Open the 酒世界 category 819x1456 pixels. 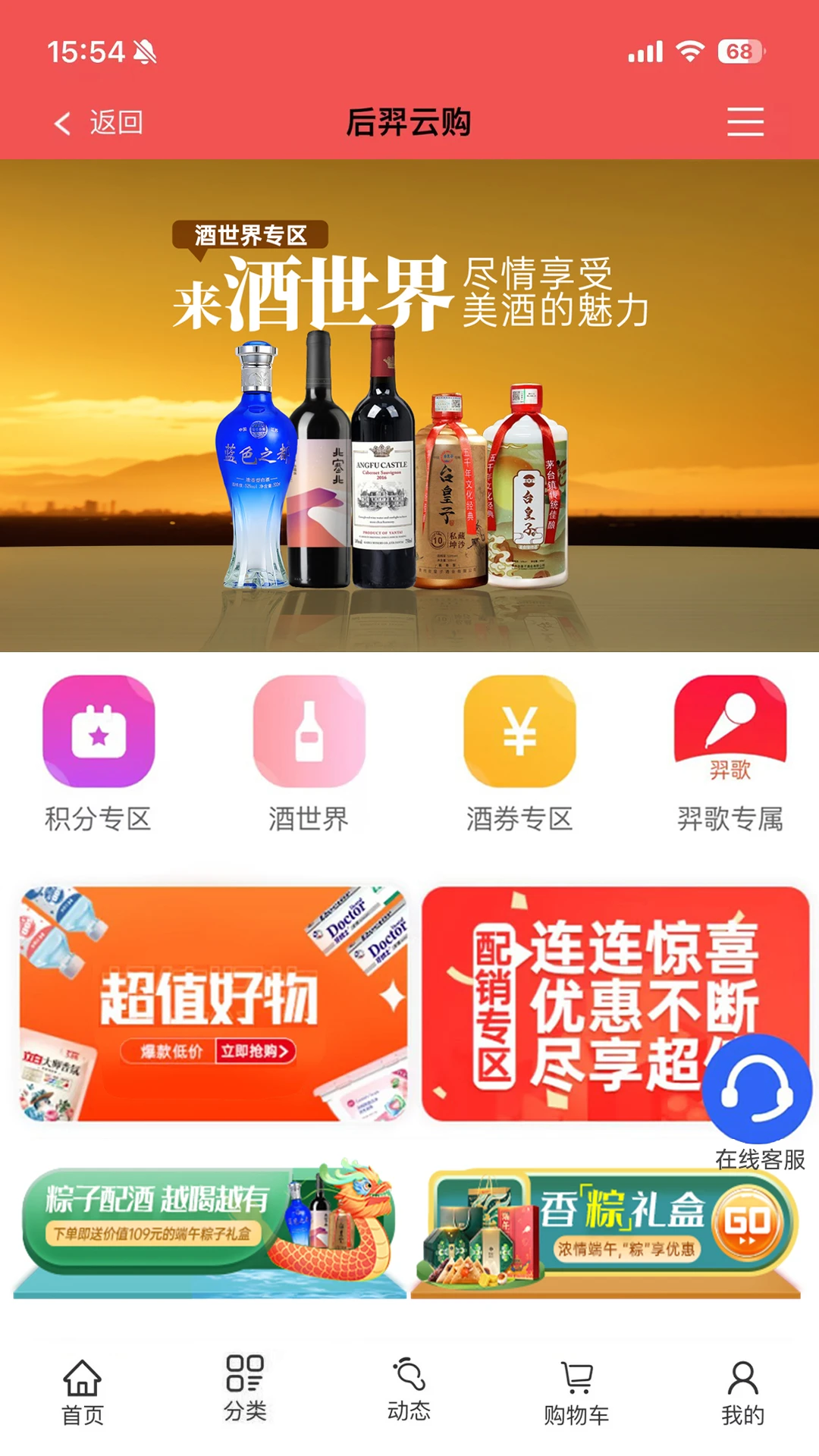[x=309, y=755]
